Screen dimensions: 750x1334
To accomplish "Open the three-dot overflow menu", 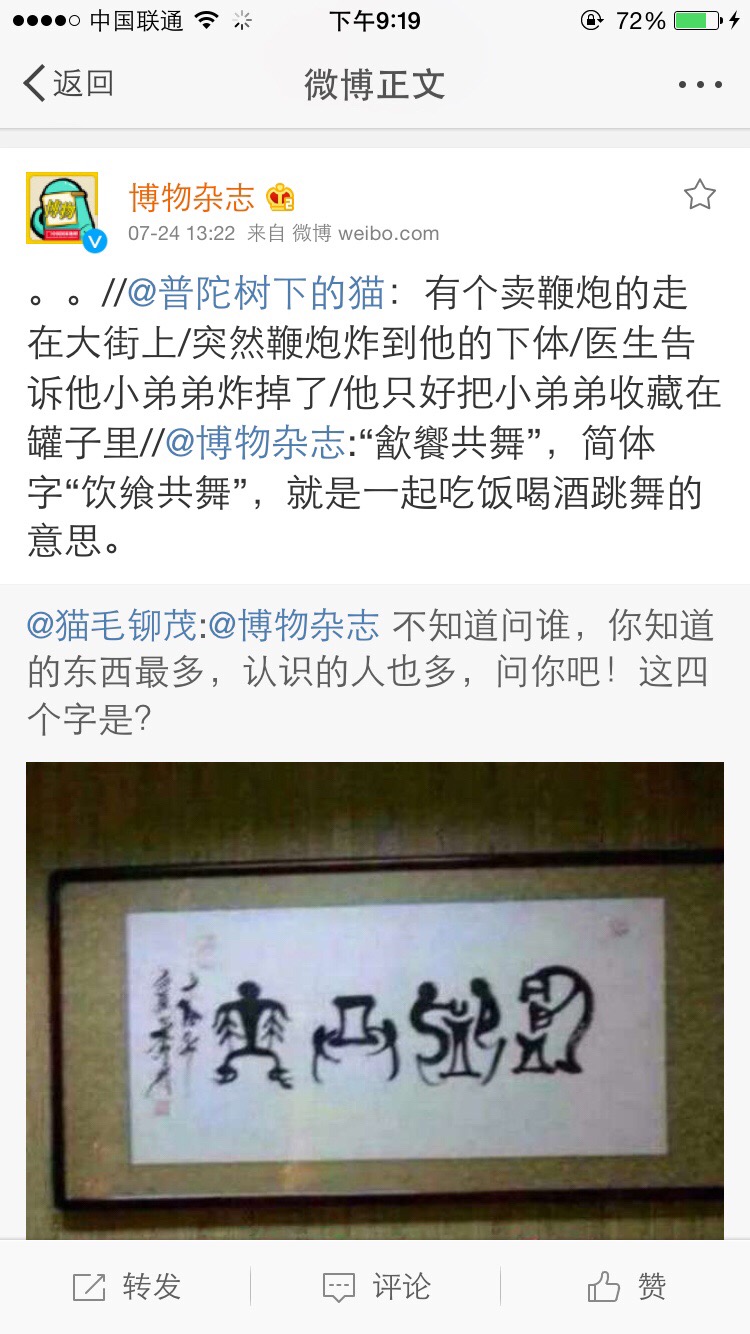I will tap(699, 85).
